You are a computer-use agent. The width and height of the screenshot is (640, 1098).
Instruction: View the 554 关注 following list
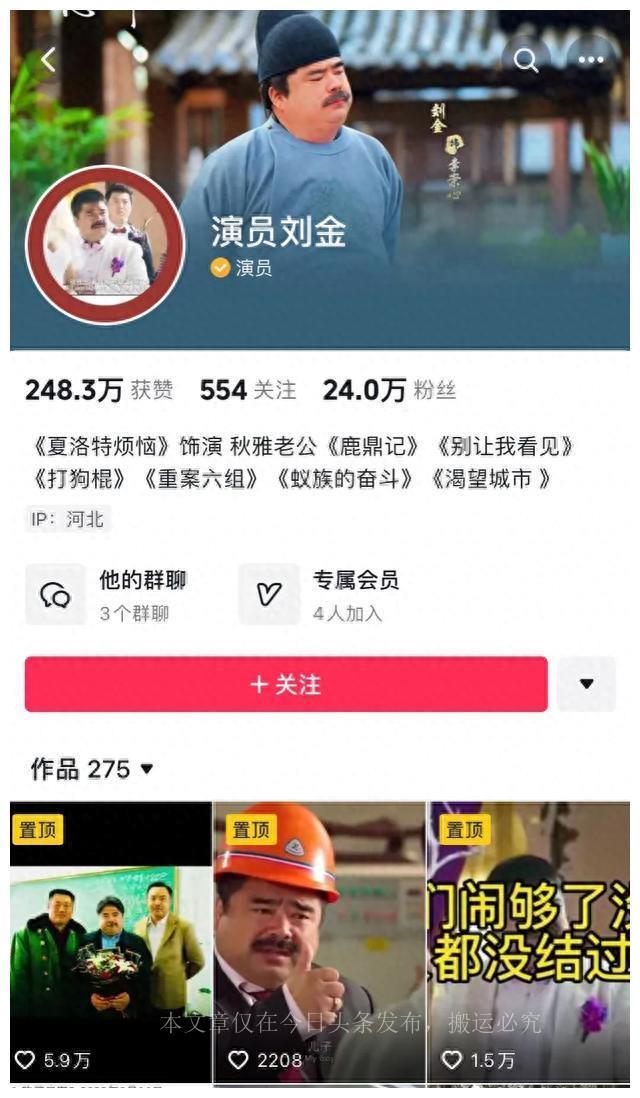pyautogui.click(x=248, y=390)
